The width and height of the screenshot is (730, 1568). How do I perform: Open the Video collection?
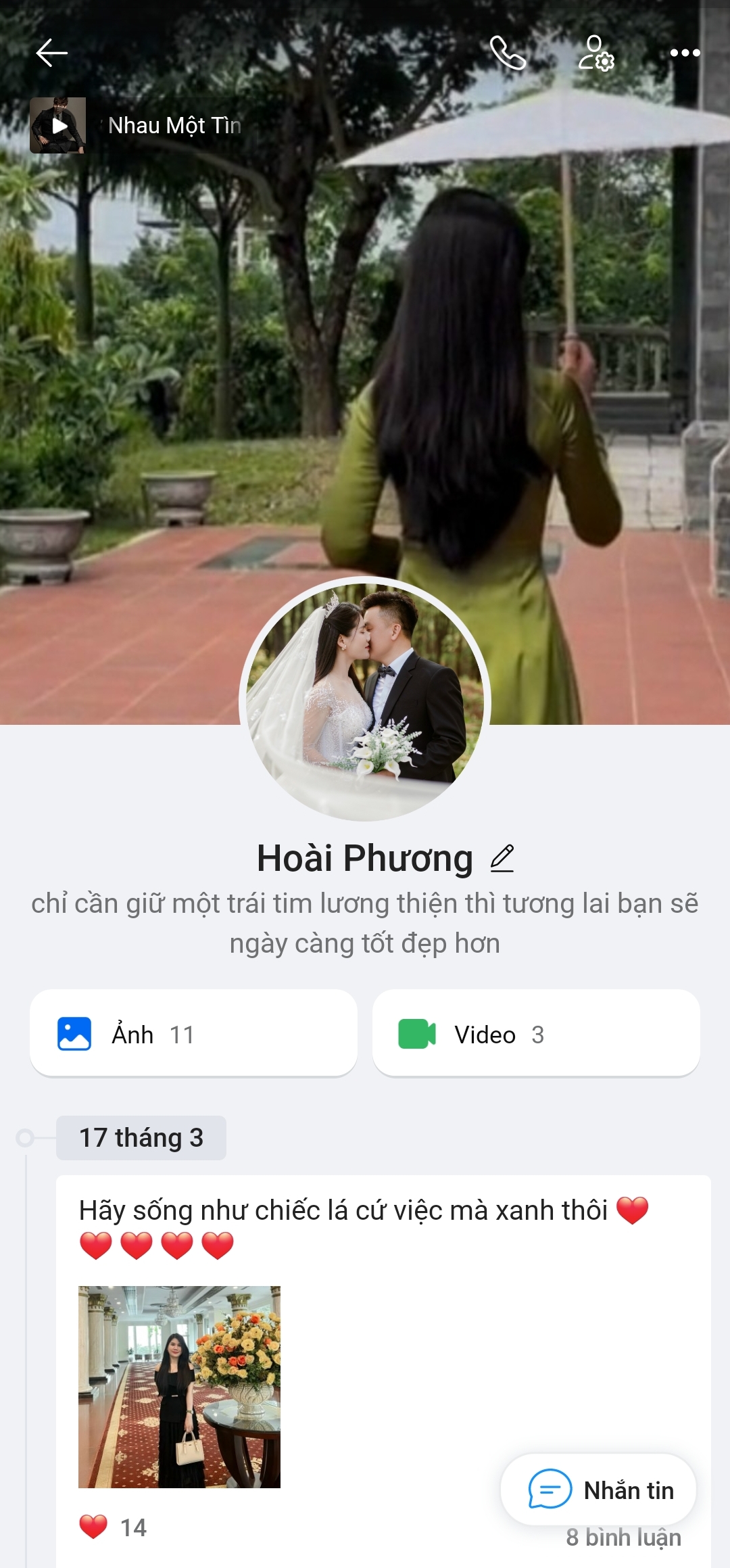[536, 1033]
